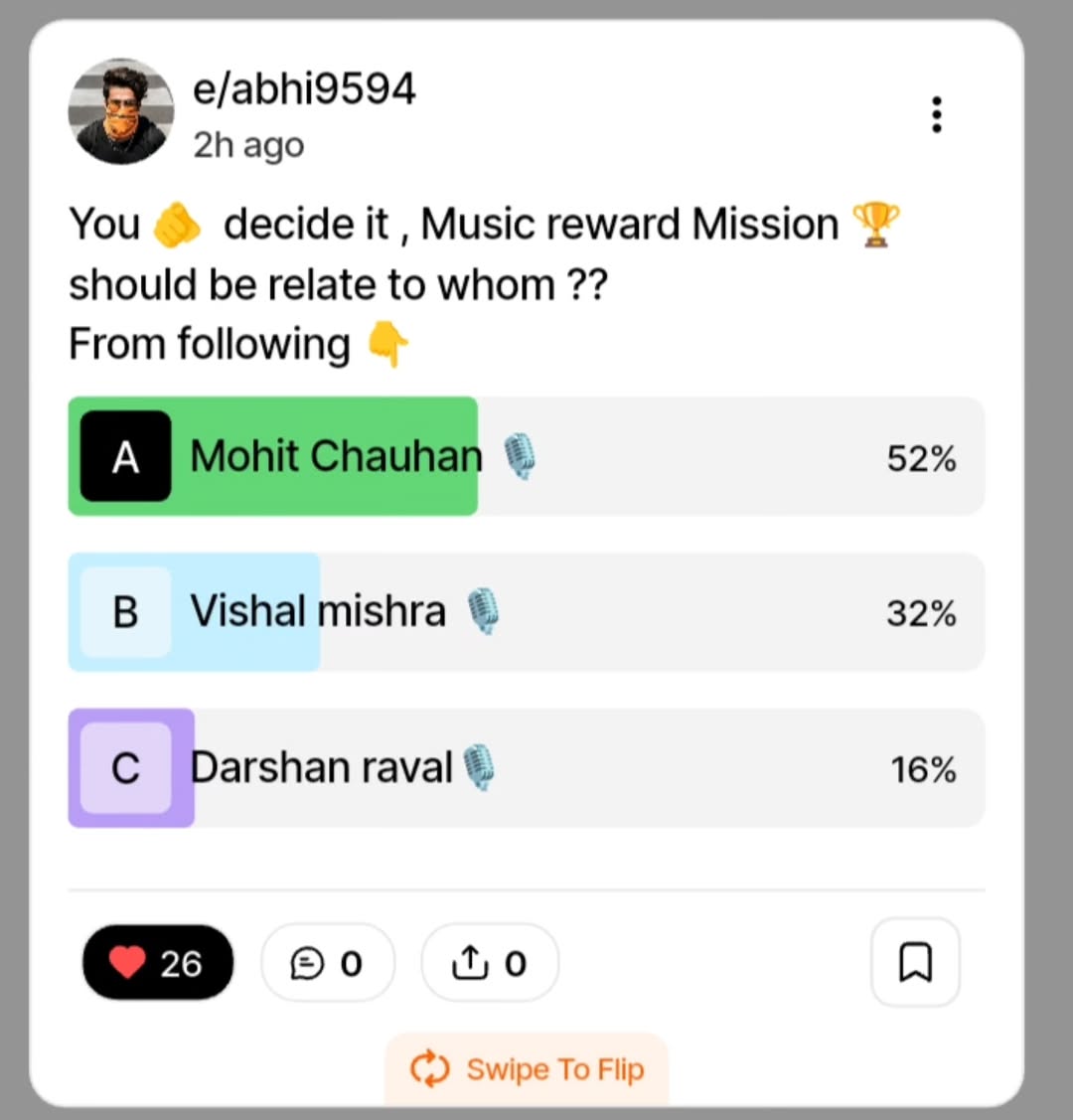
Task: Tap the Swipe To Flip button
Action: point(527,1069)
